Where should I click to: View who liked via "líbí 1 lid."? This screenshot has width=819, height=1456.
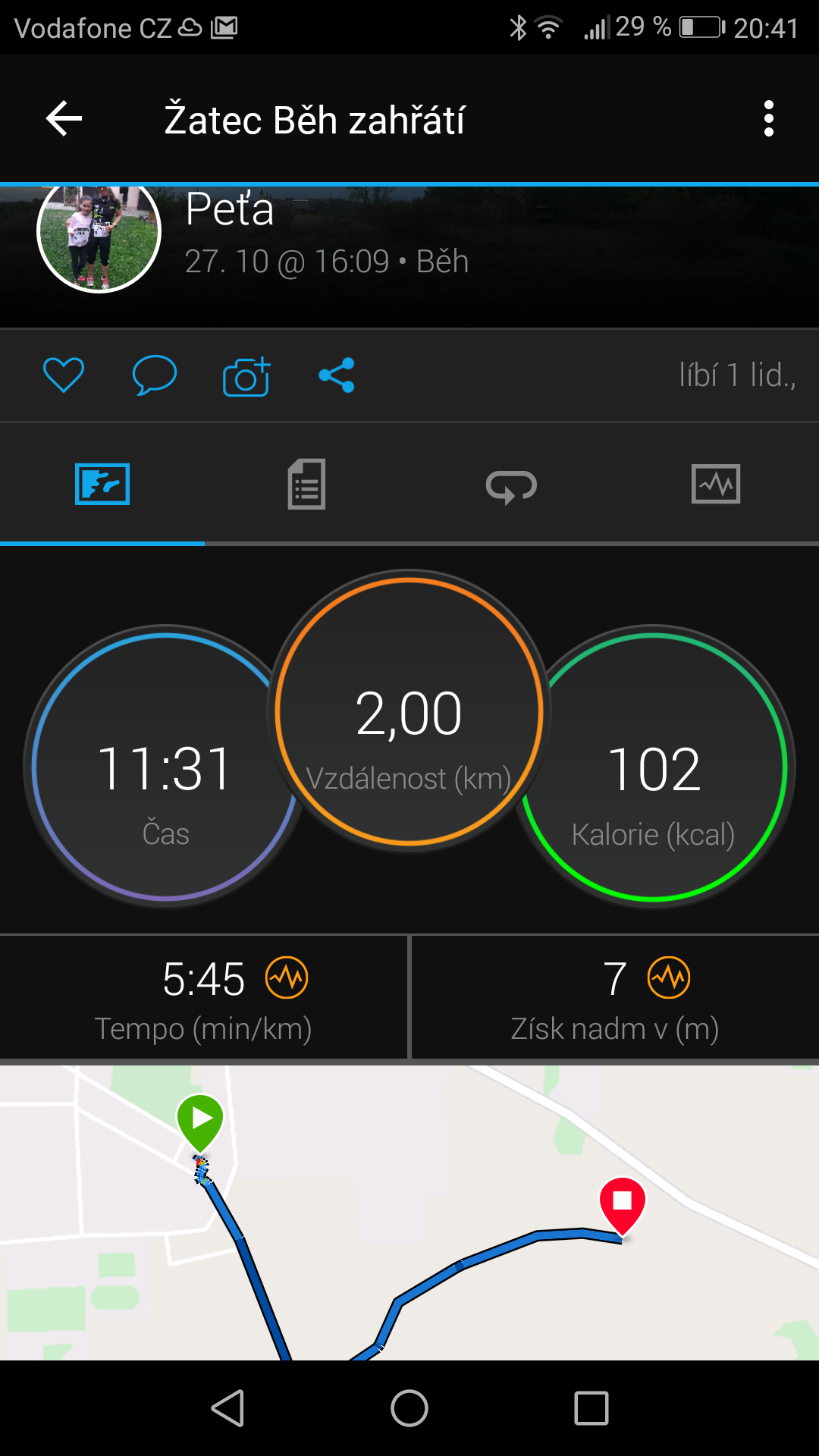click(737, 375)
